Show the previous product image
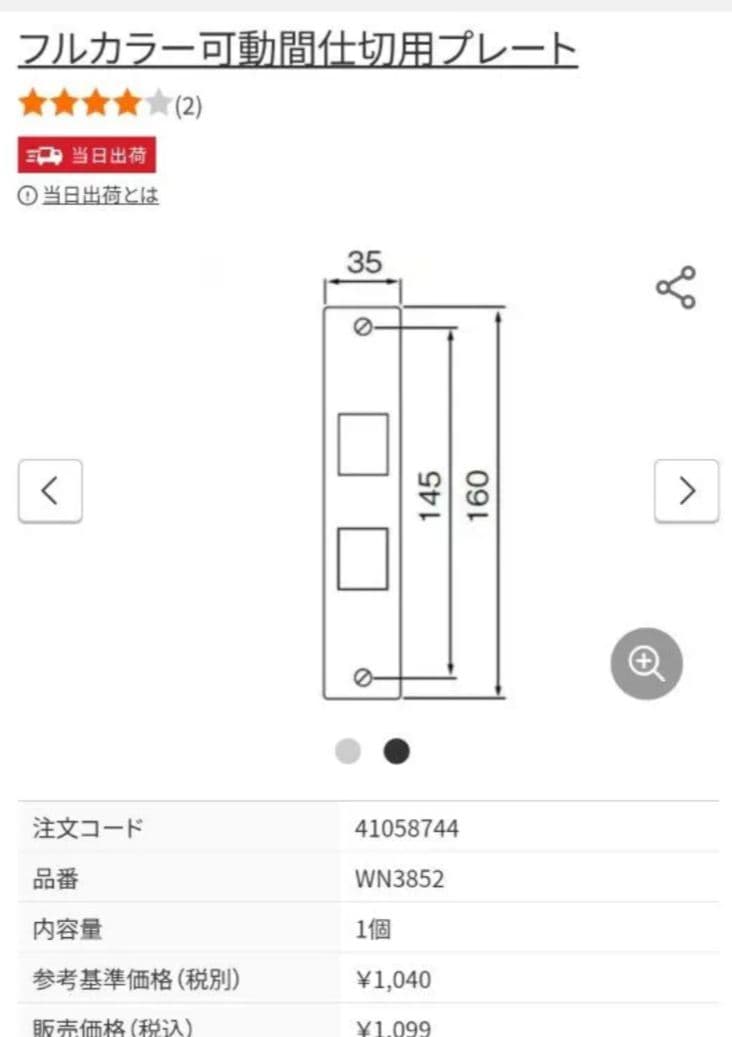Viewport: 732px width, 1037px height. [x=50, y=490]
